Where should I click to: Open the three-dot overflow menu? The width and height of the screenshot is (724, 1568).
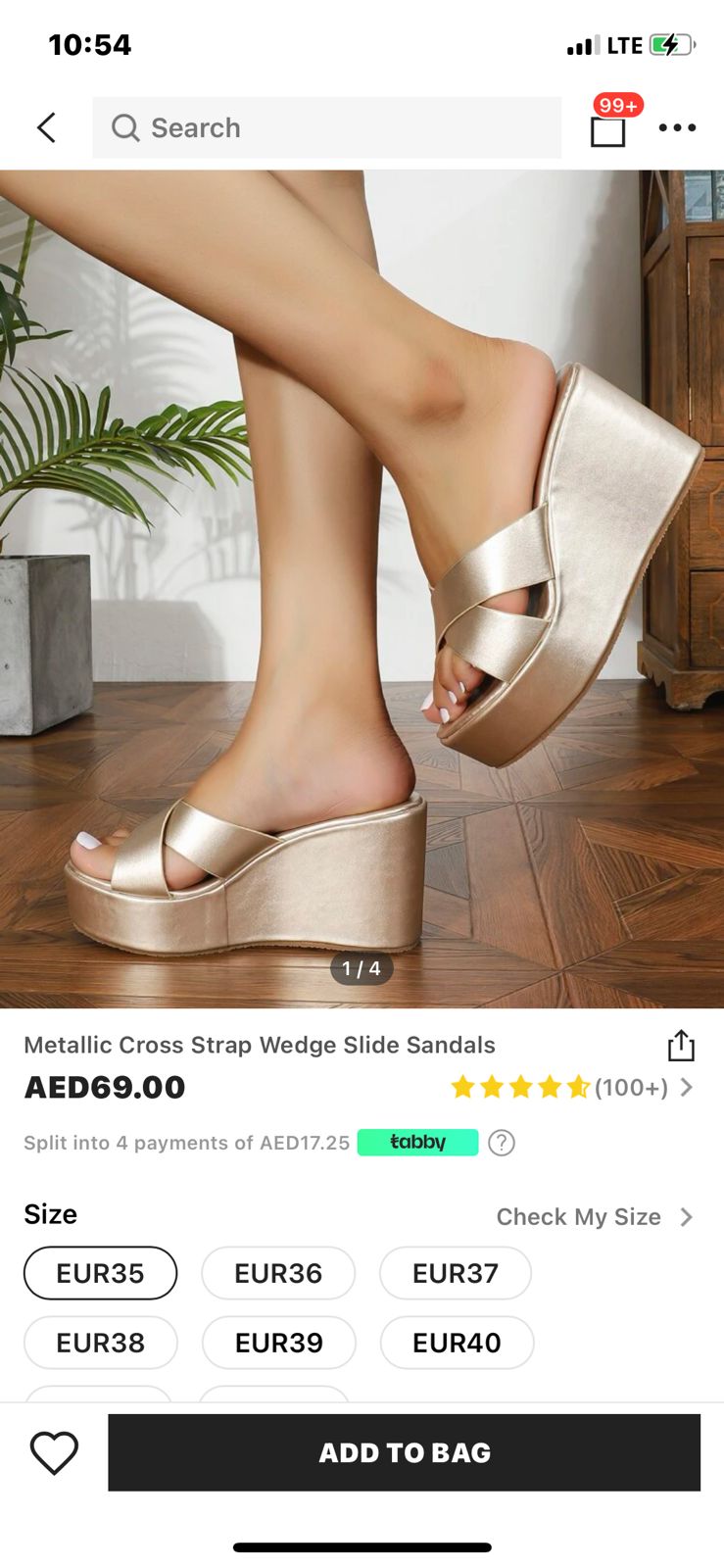tap(677, 127)
